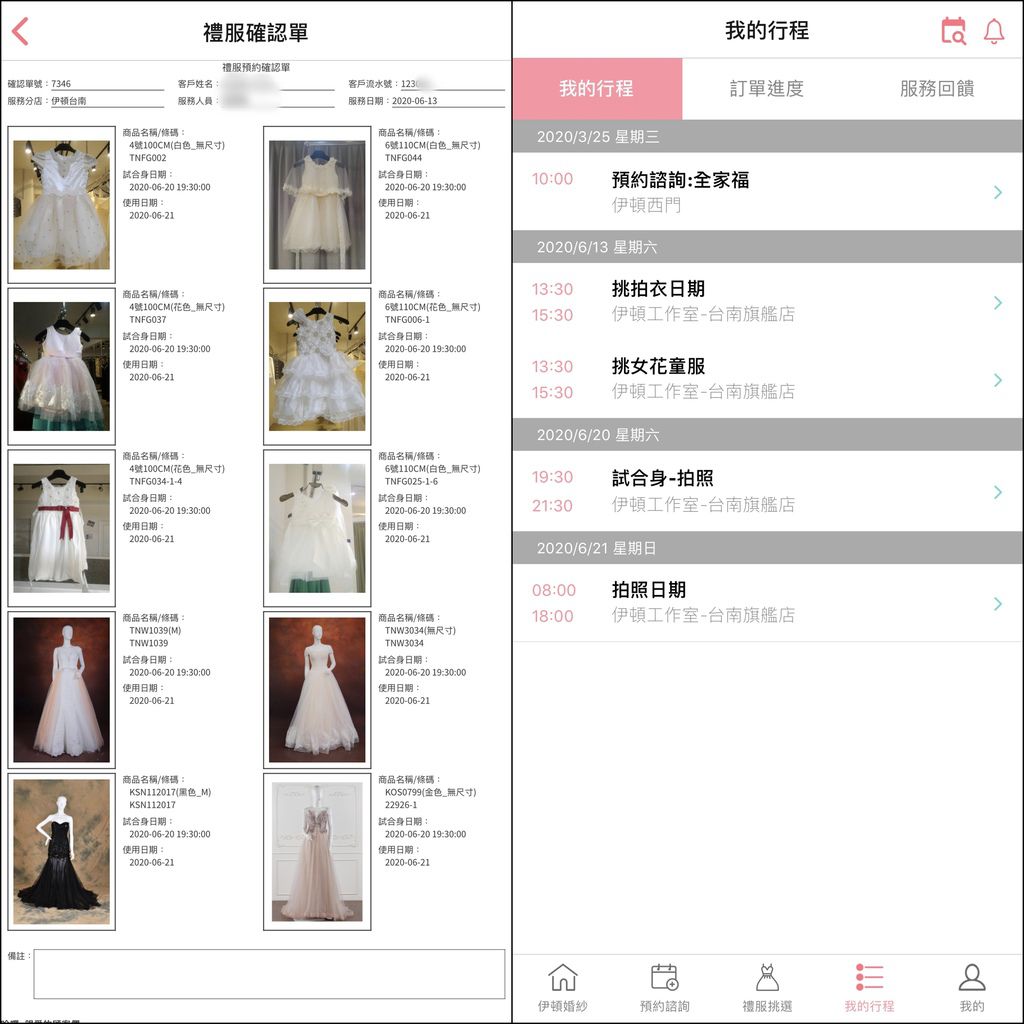Go to the 伊頓婚紗 home tab

coord(563,988)
